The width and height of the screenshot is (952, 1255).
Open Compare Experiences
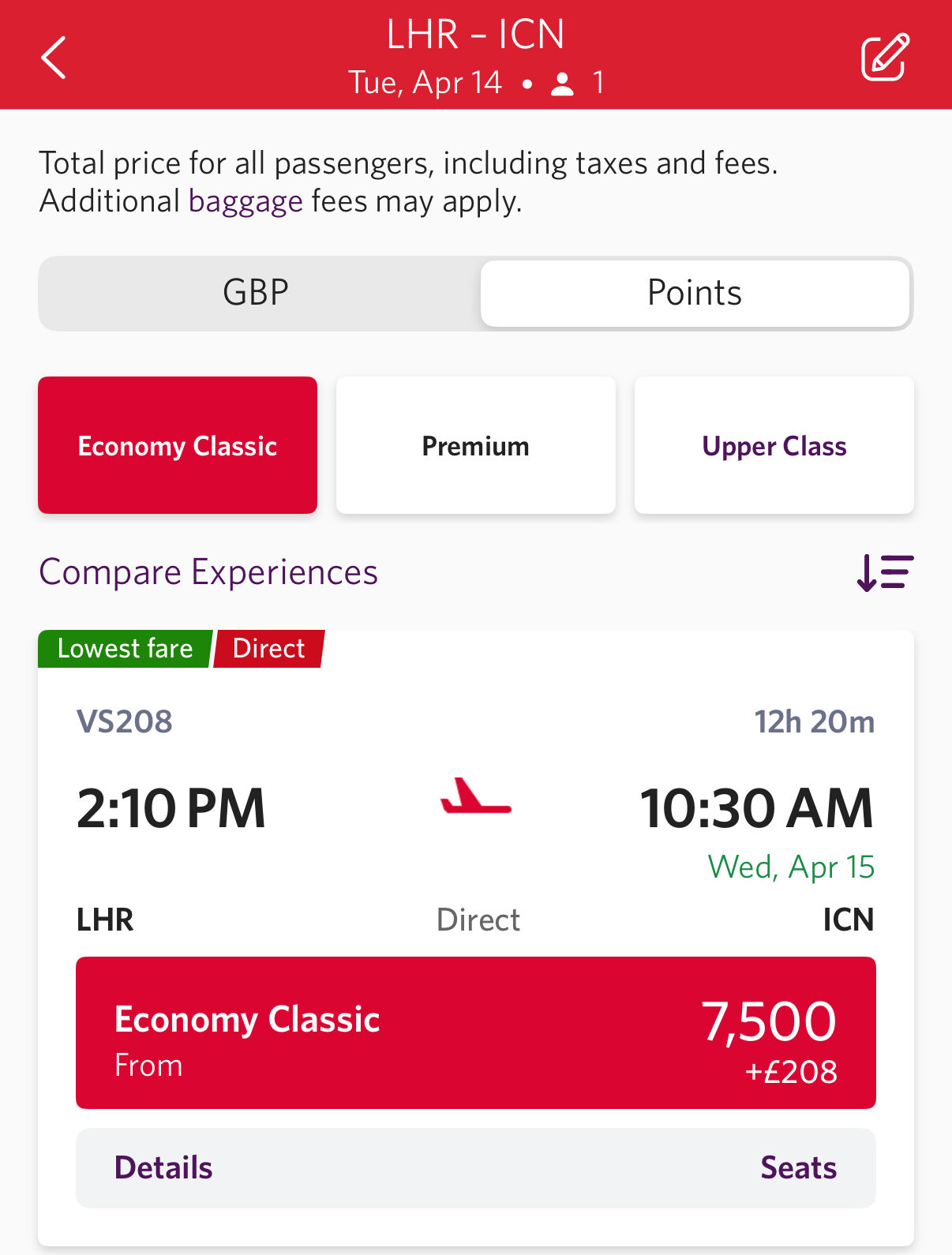(x=208, y=572)
